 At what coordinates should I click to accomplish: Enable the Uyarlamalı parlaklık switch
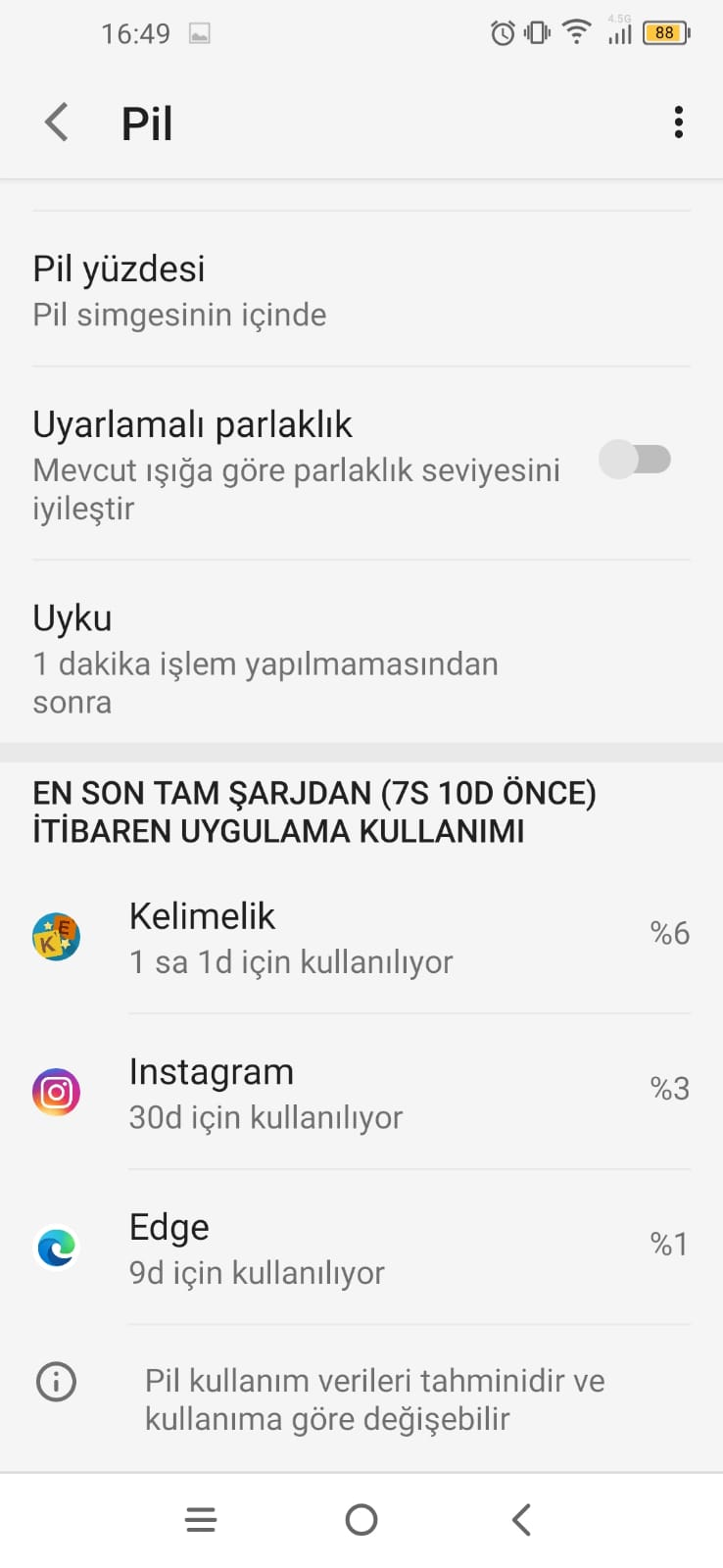coord(635,459)
